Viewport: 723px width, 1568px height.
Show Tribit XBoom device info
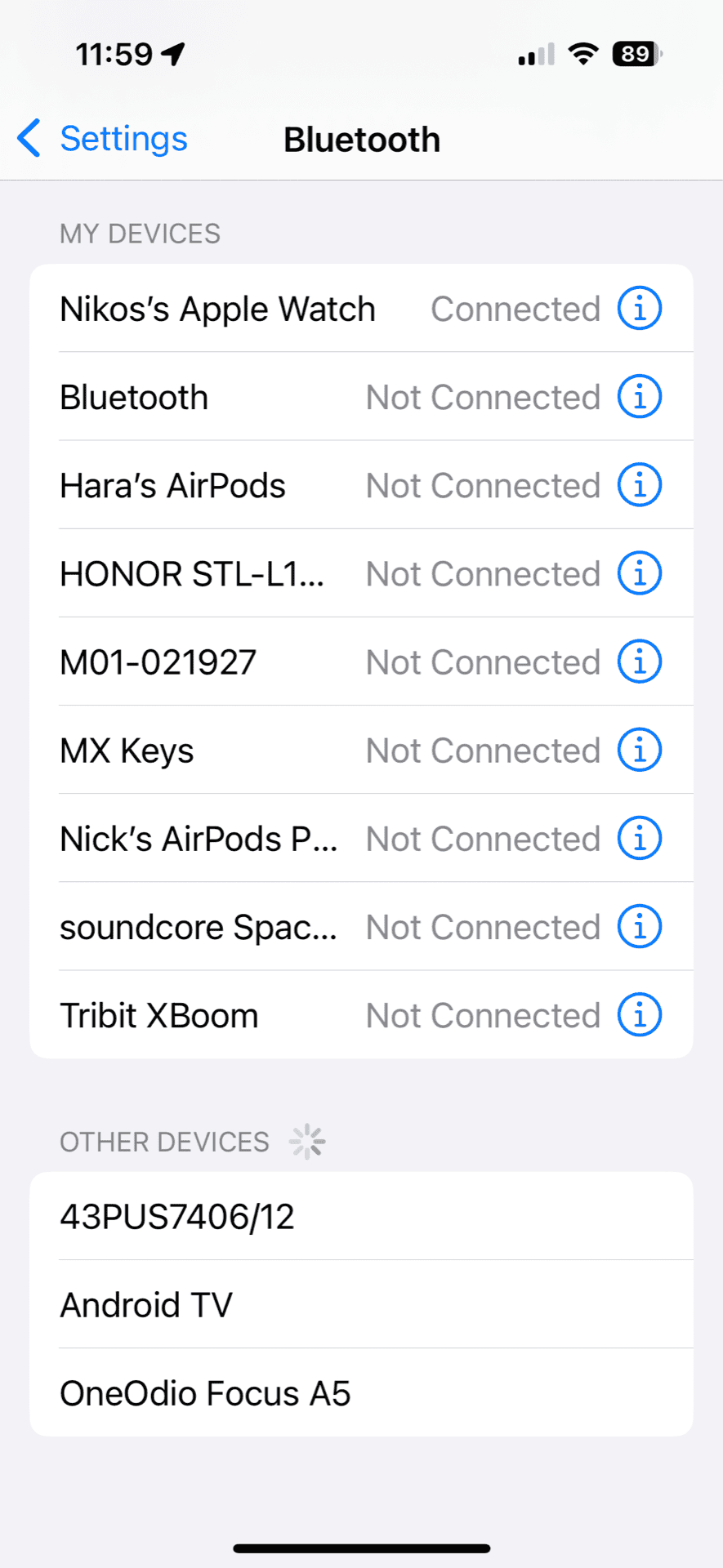[639, 1015]
